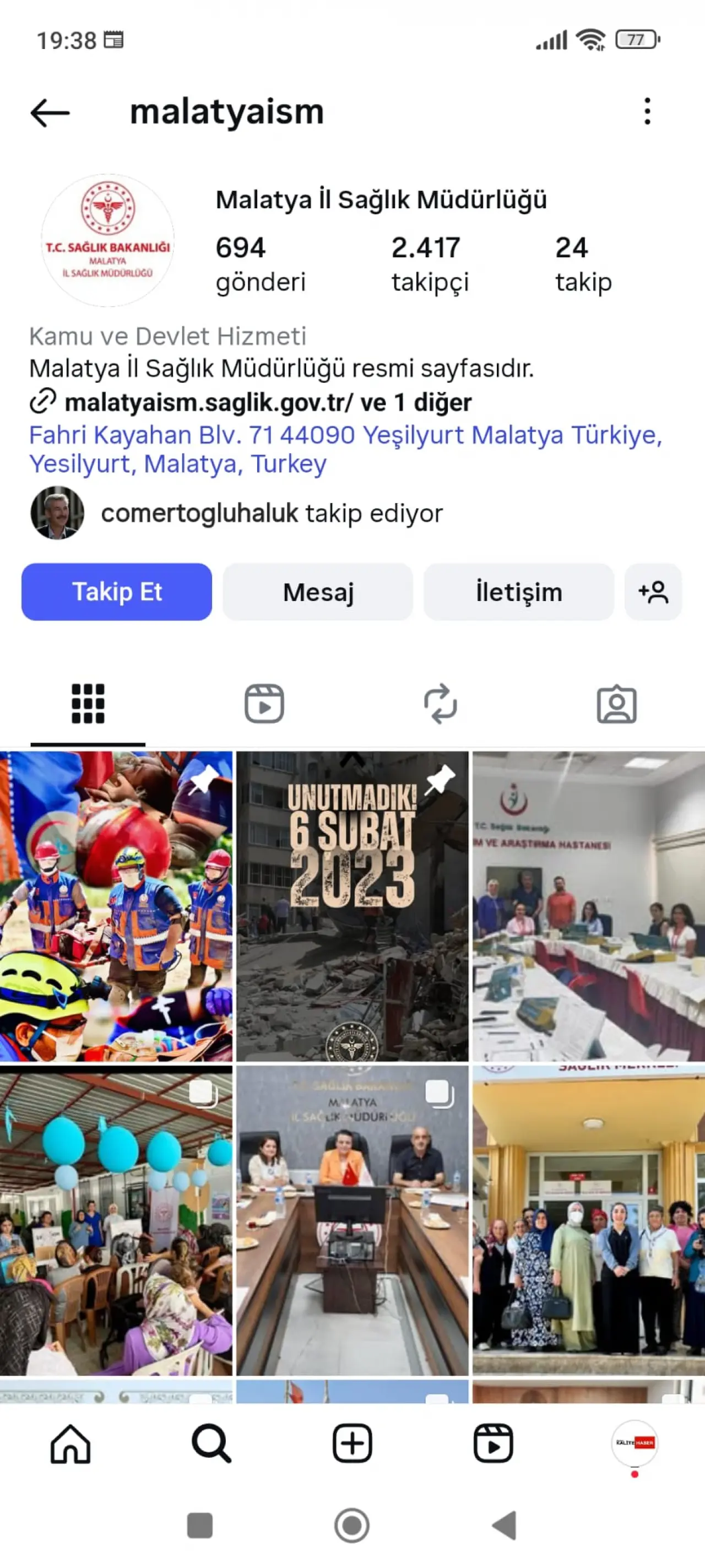Open the 24 takip following list
This screenshot has height=1568, width=705.
(583, 263)
